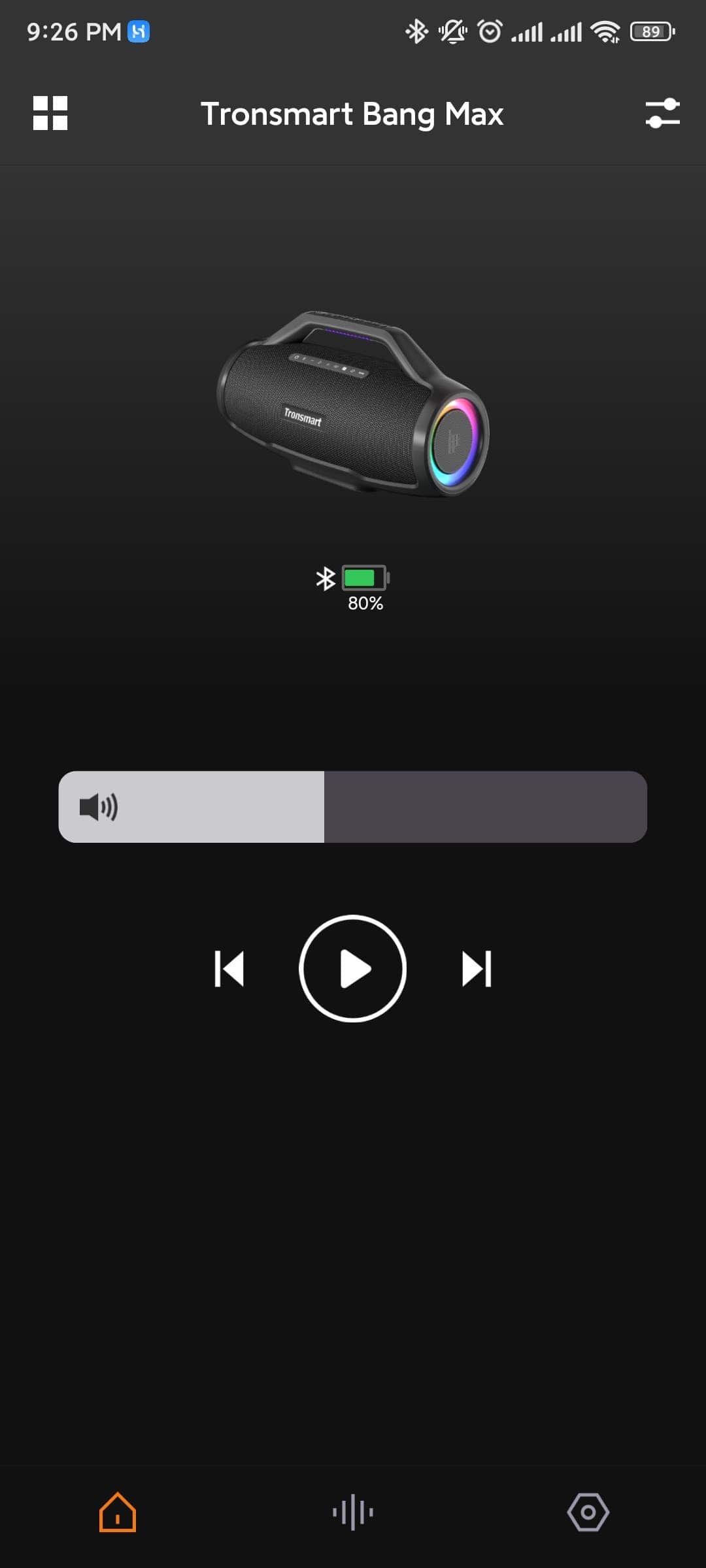This screenshot has width=706, height=1568.
Task: Skip to the next track
Action: (477, 968)
